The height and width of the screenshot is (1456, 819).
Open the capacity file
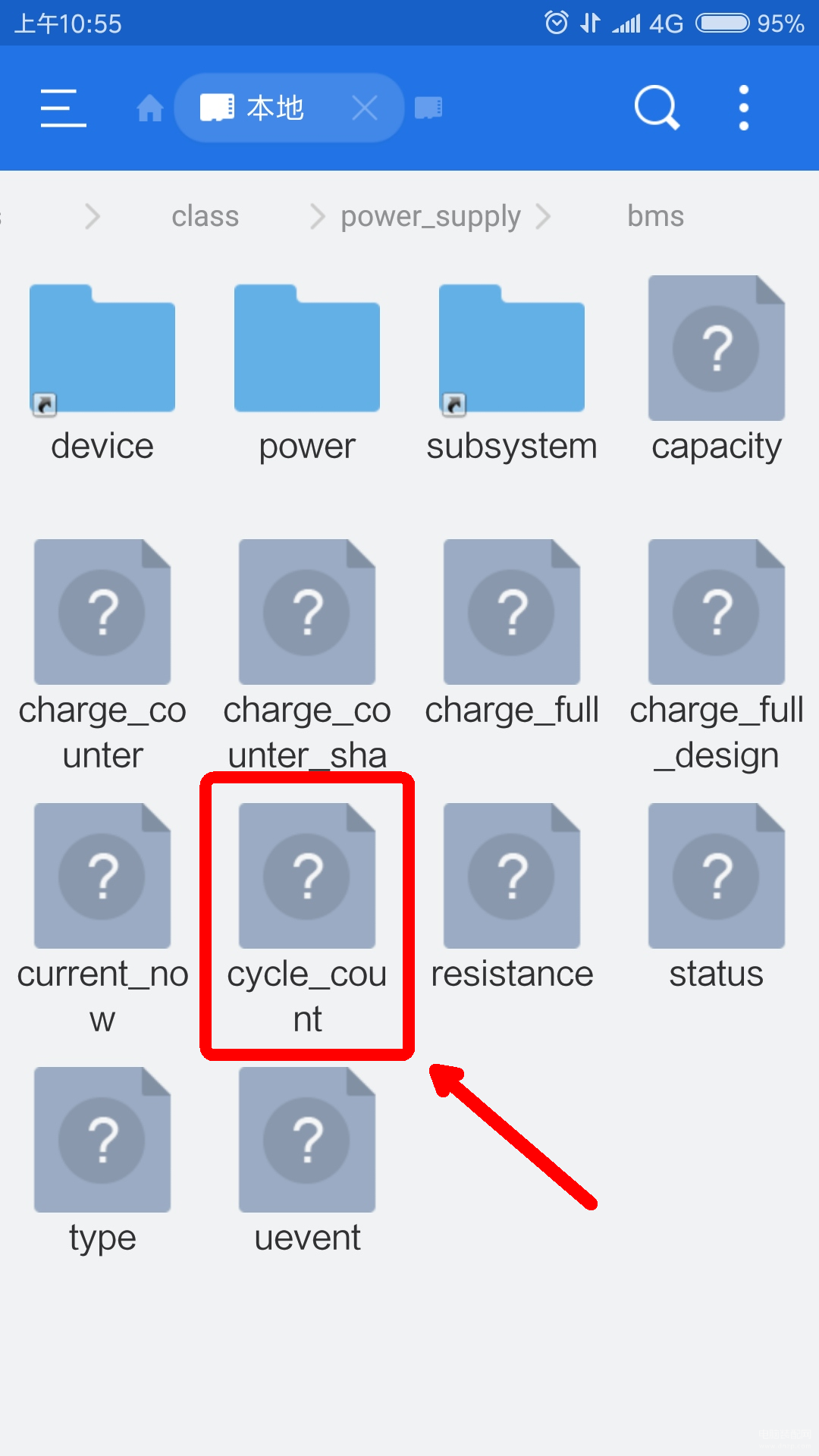pos(717,370)
